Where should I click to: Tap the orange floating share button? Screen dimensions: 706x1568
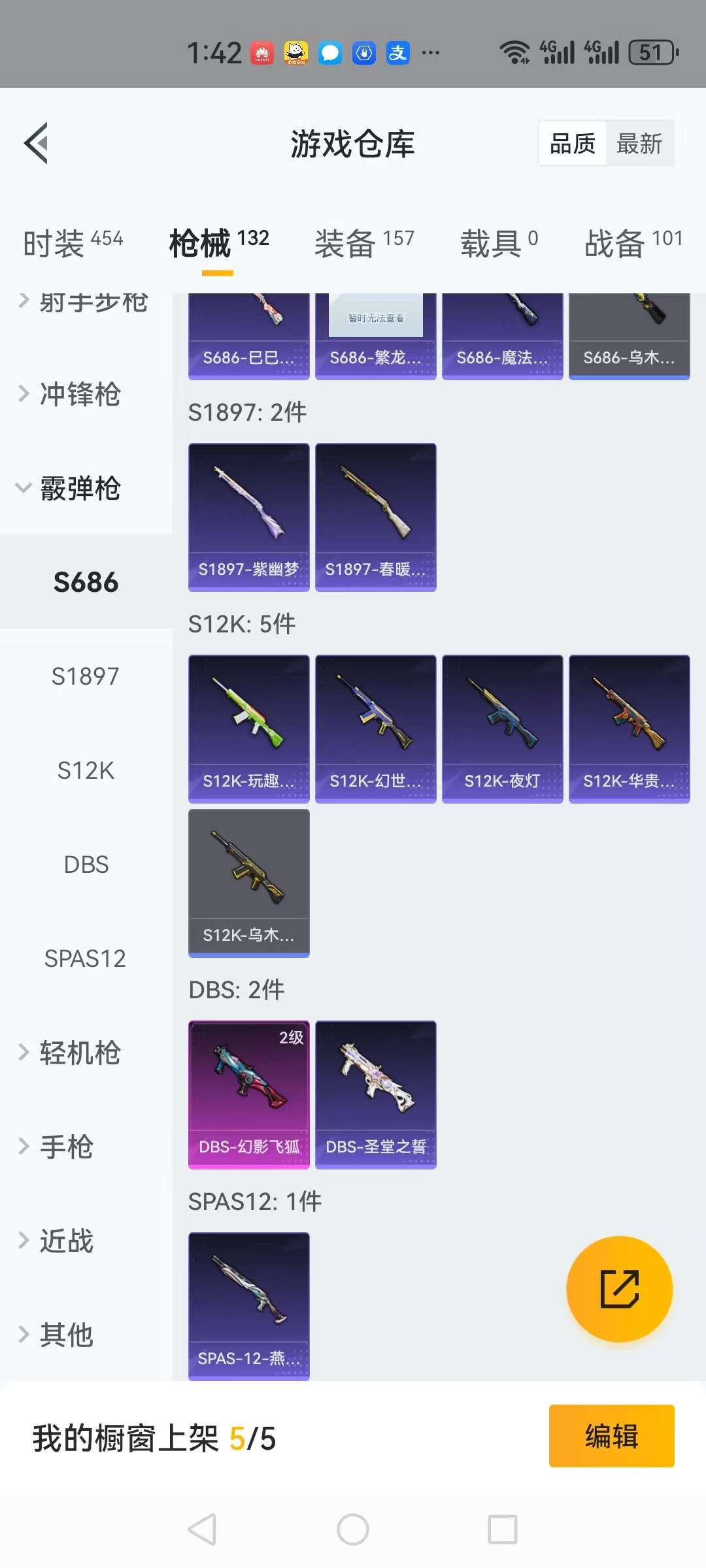point(619,1289)
